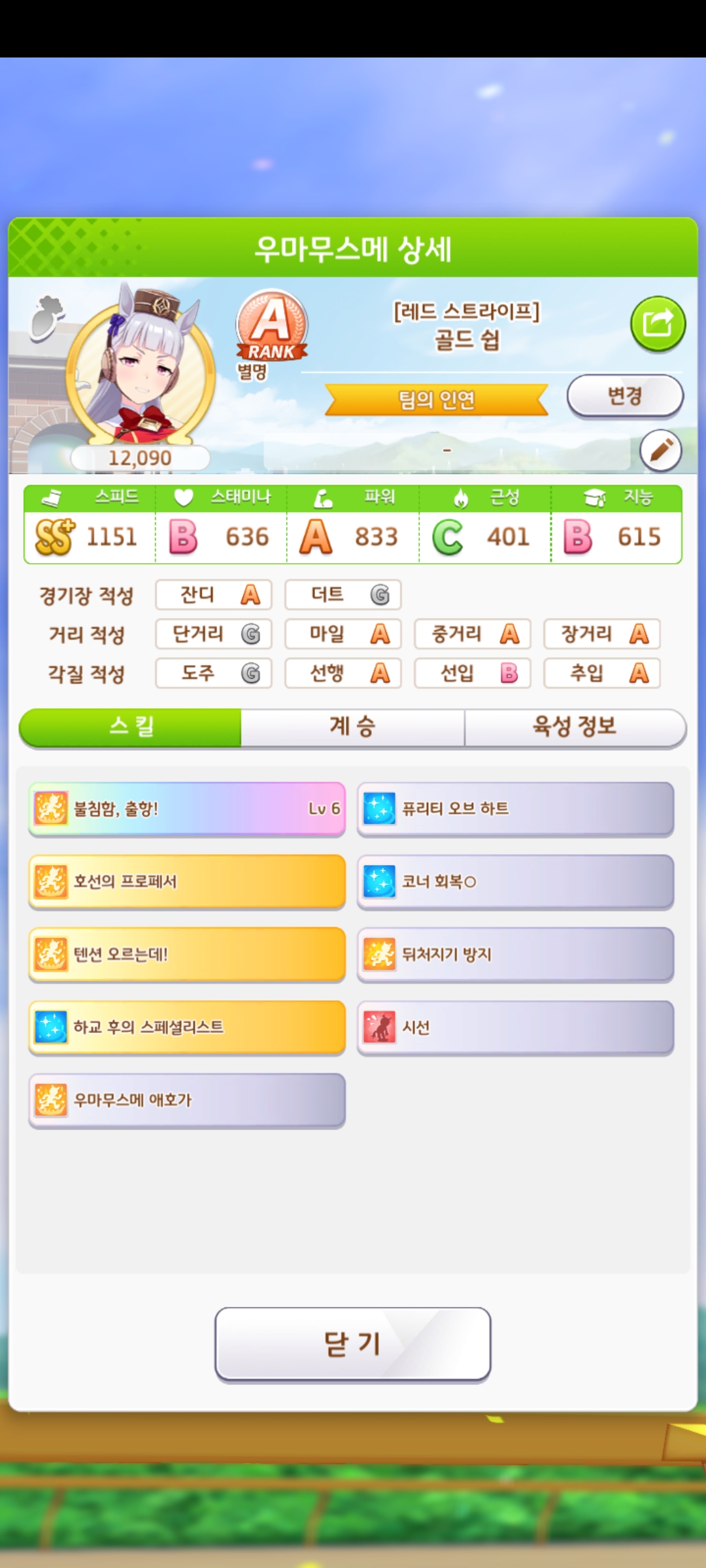The width and height of the screenshot is (706, 1568).
Task: Open skill 코너 회복○
Action: pyautogui.click(x=515, y=882)
